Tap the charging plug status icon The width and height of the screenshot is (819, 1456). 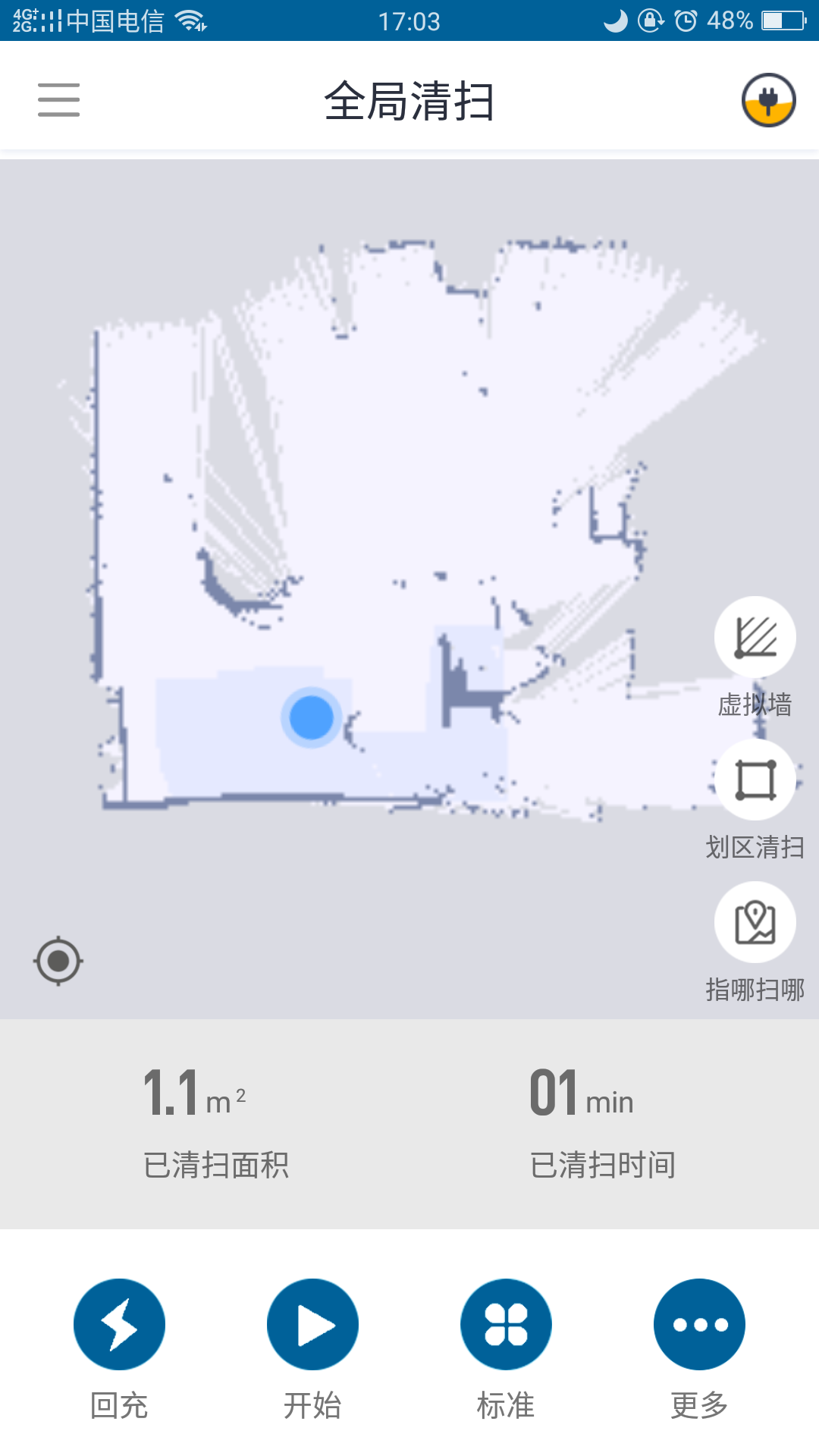[768, 100]
